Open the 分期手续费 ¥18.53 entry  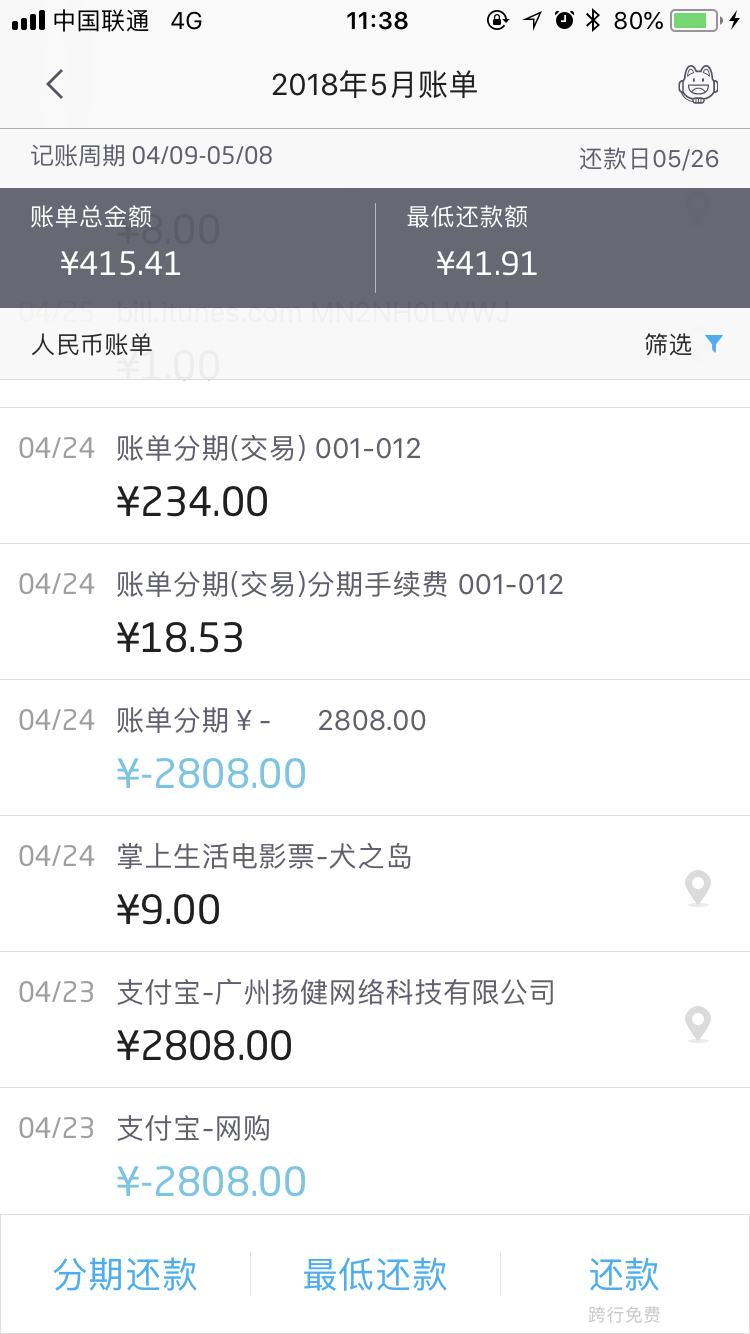pyautogui.click(x=375, y=612)
